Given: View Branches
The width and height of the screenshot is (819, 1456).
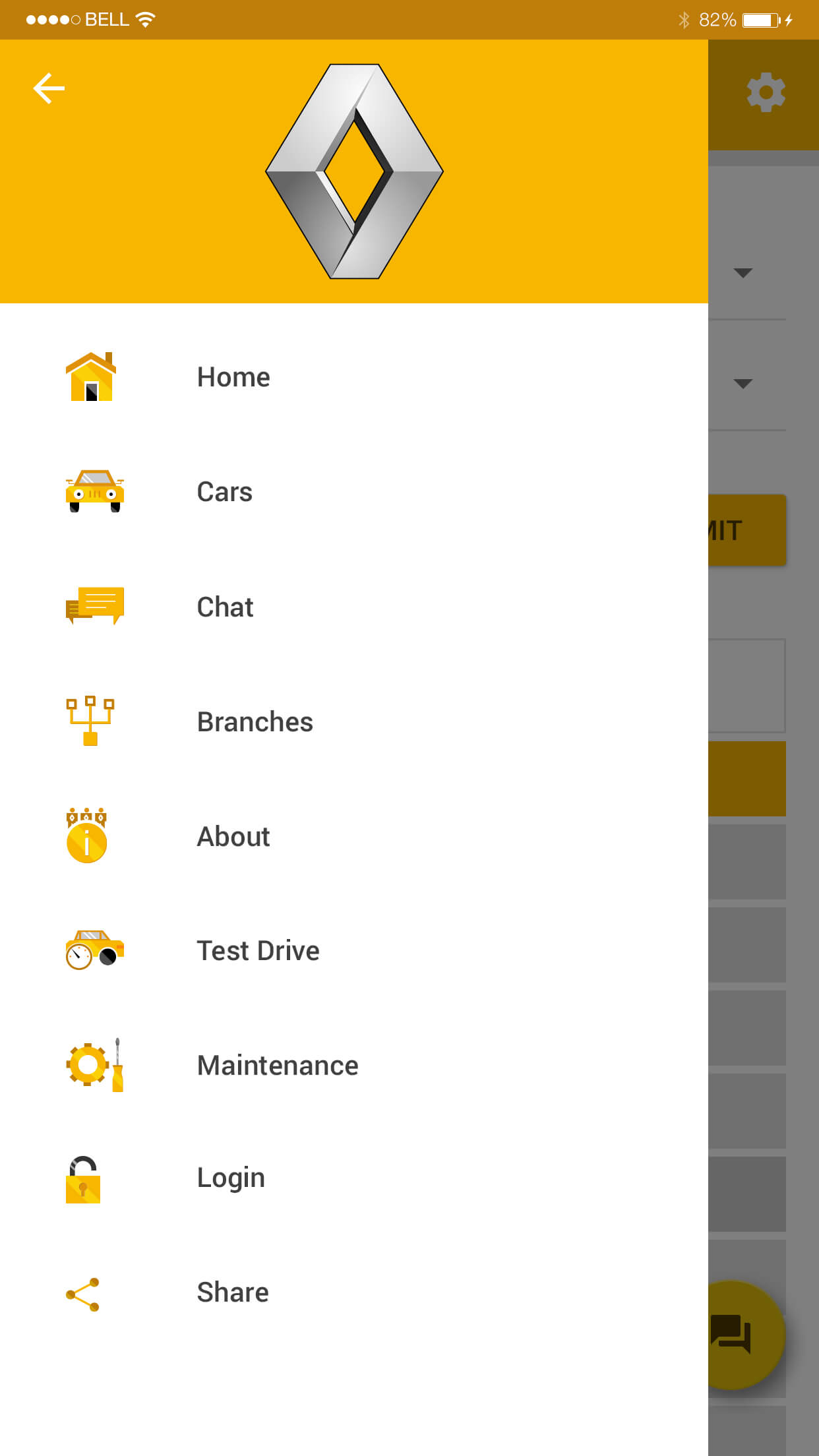Looking at the screenshot, I should pos(354,721).
